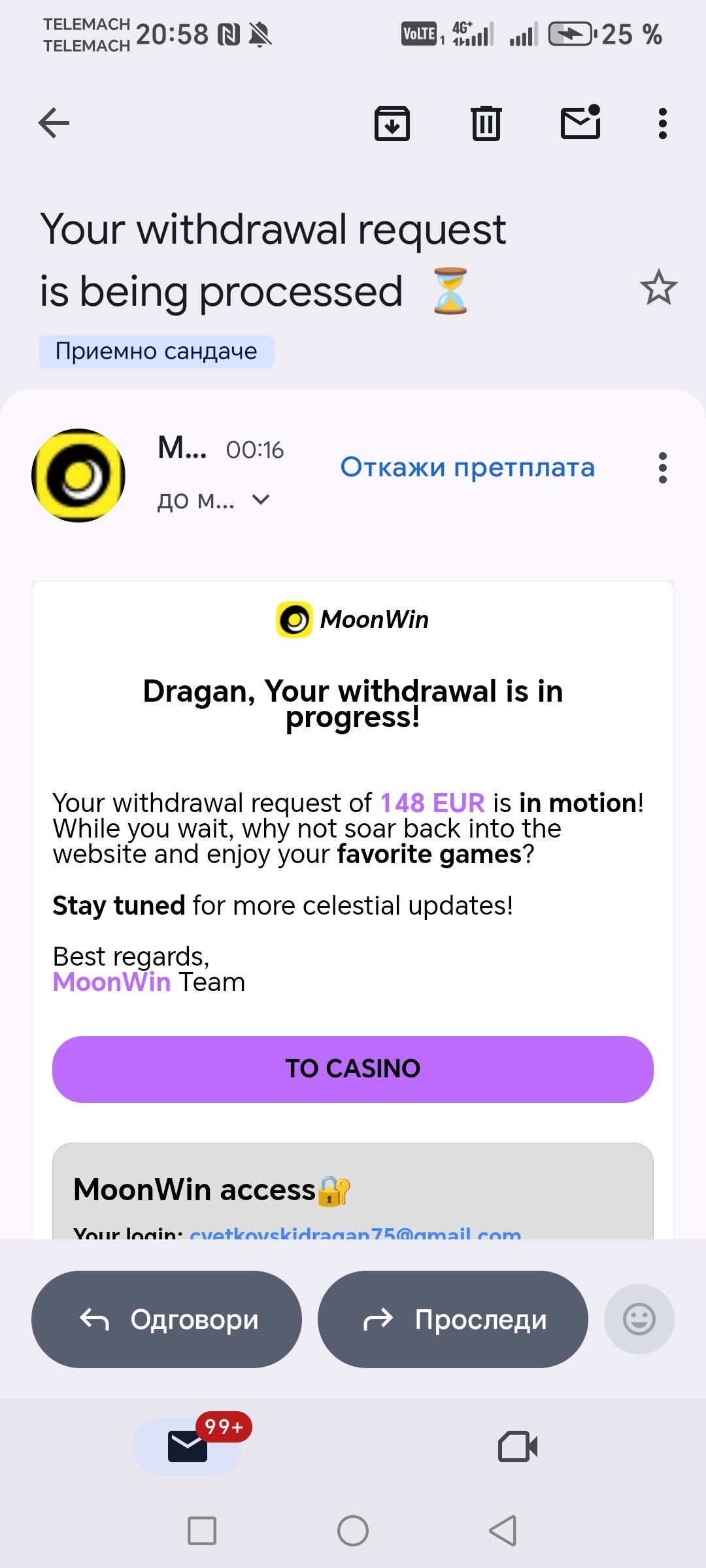
Task: Archive this email
Action: coord(392,123)
